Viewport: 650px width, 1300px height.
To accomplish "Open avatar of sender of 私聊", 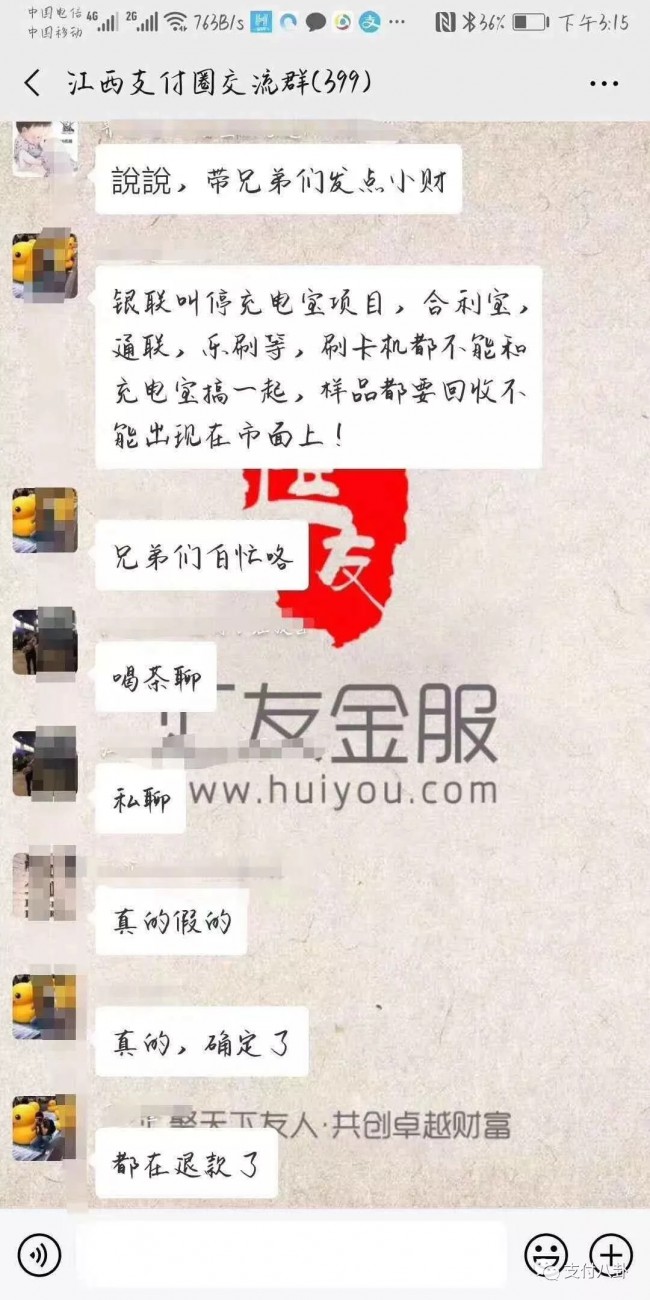I will pos(45,764).
